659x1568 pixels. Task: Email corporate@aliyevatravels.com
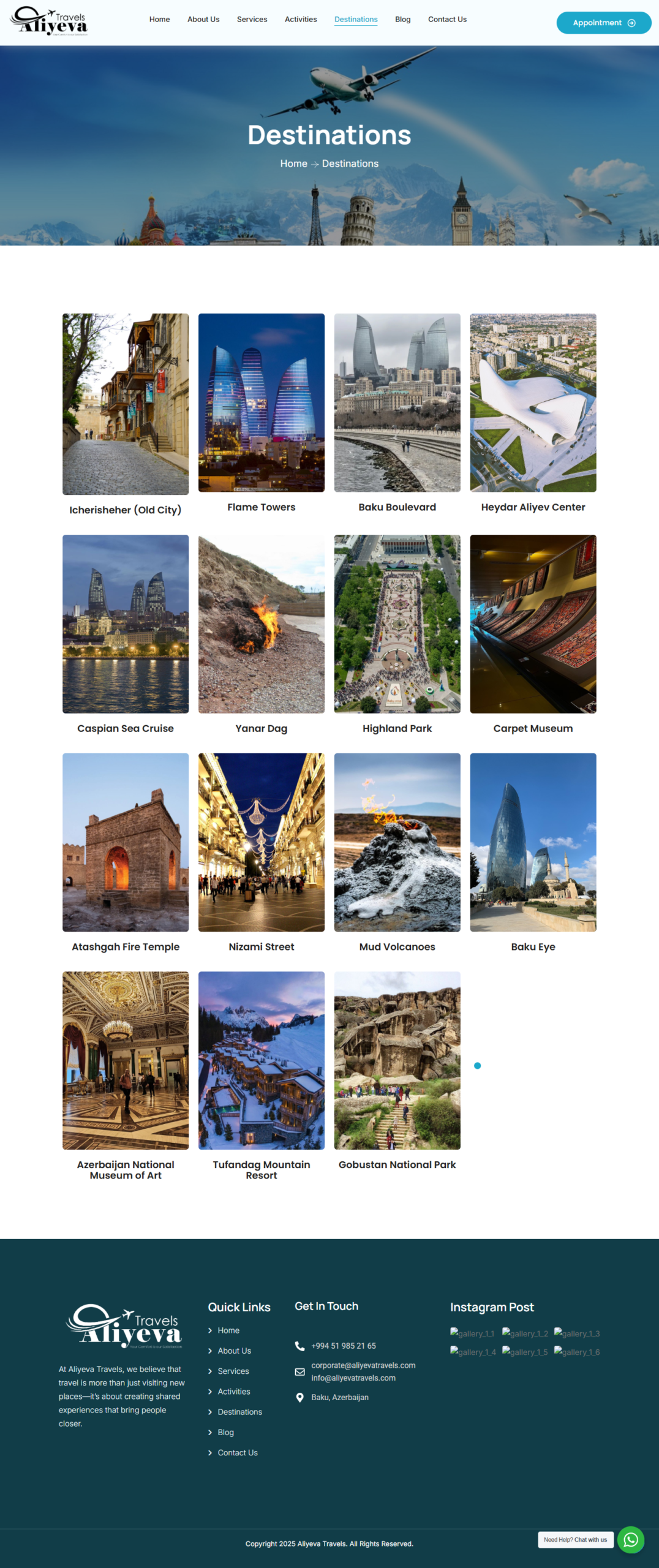[363, 1365]
